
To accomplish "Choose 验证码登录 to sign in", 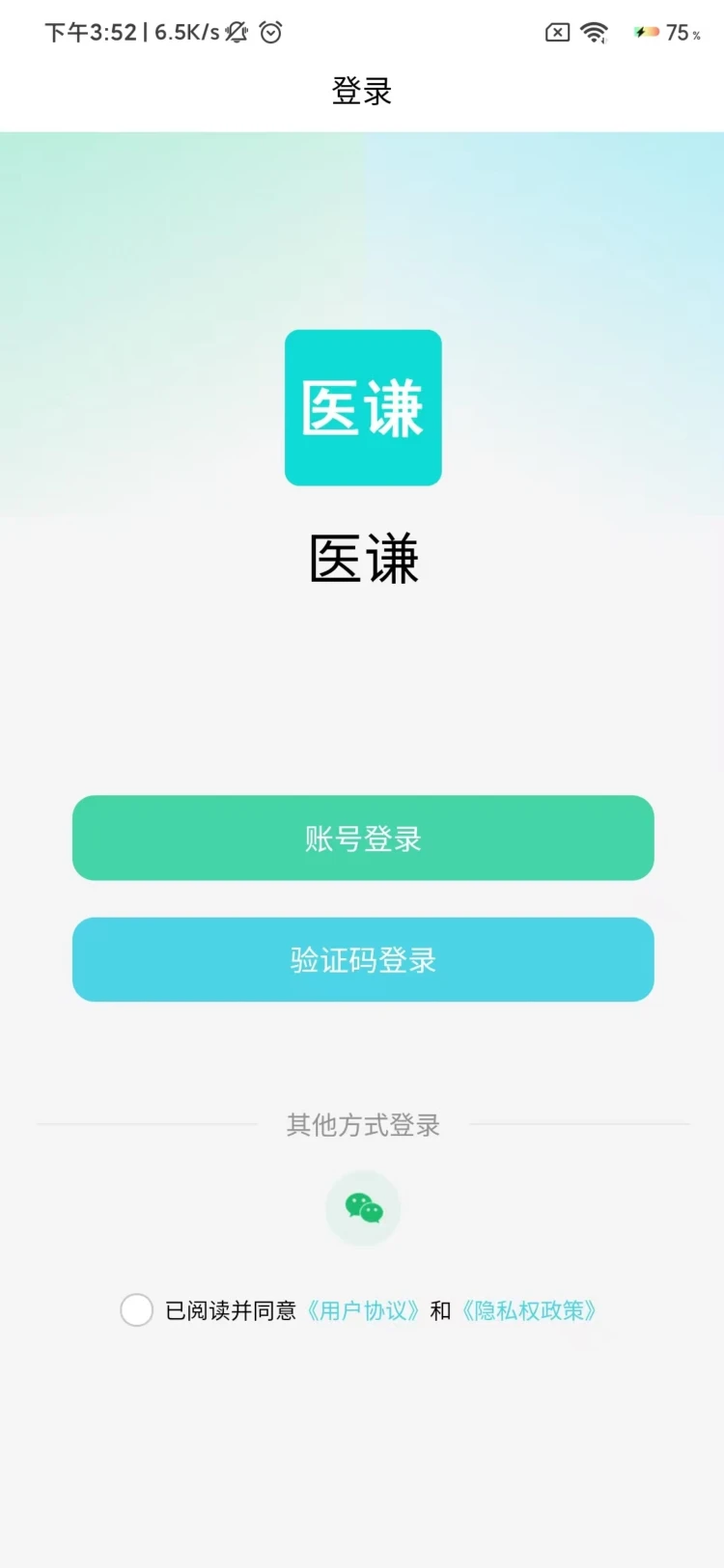I will [x=363, y=959].
